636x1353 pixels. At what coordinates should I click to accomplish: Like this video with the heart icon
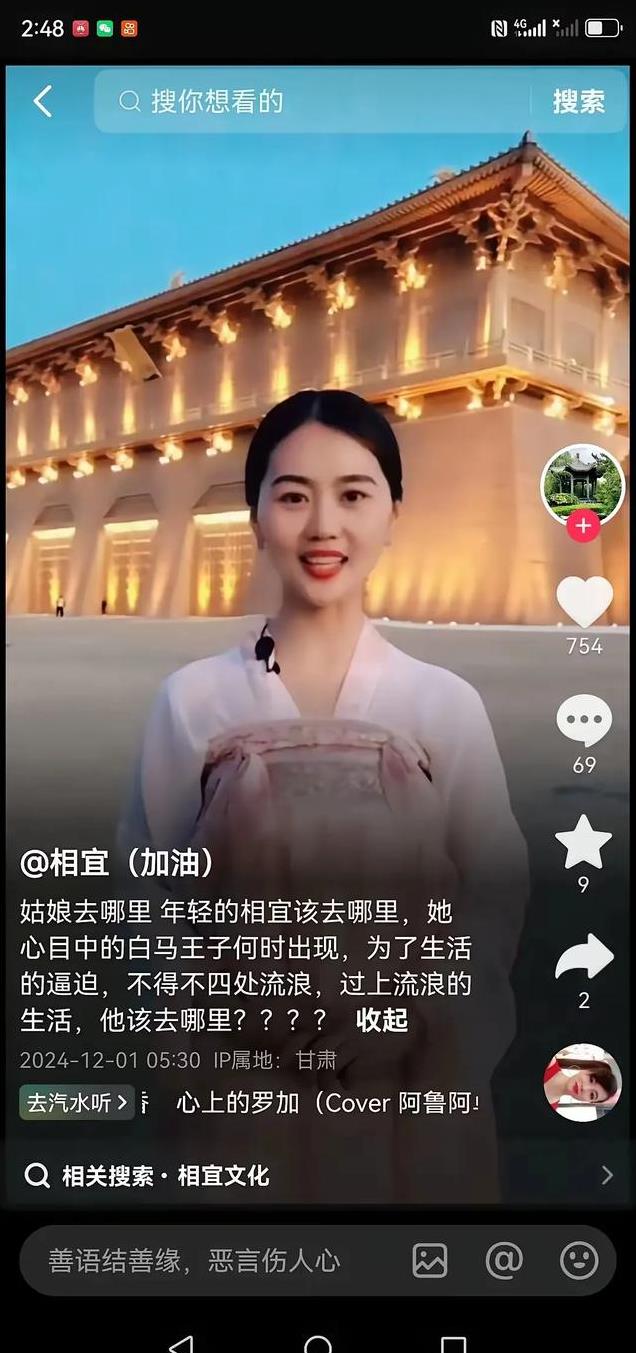[584, 602]
